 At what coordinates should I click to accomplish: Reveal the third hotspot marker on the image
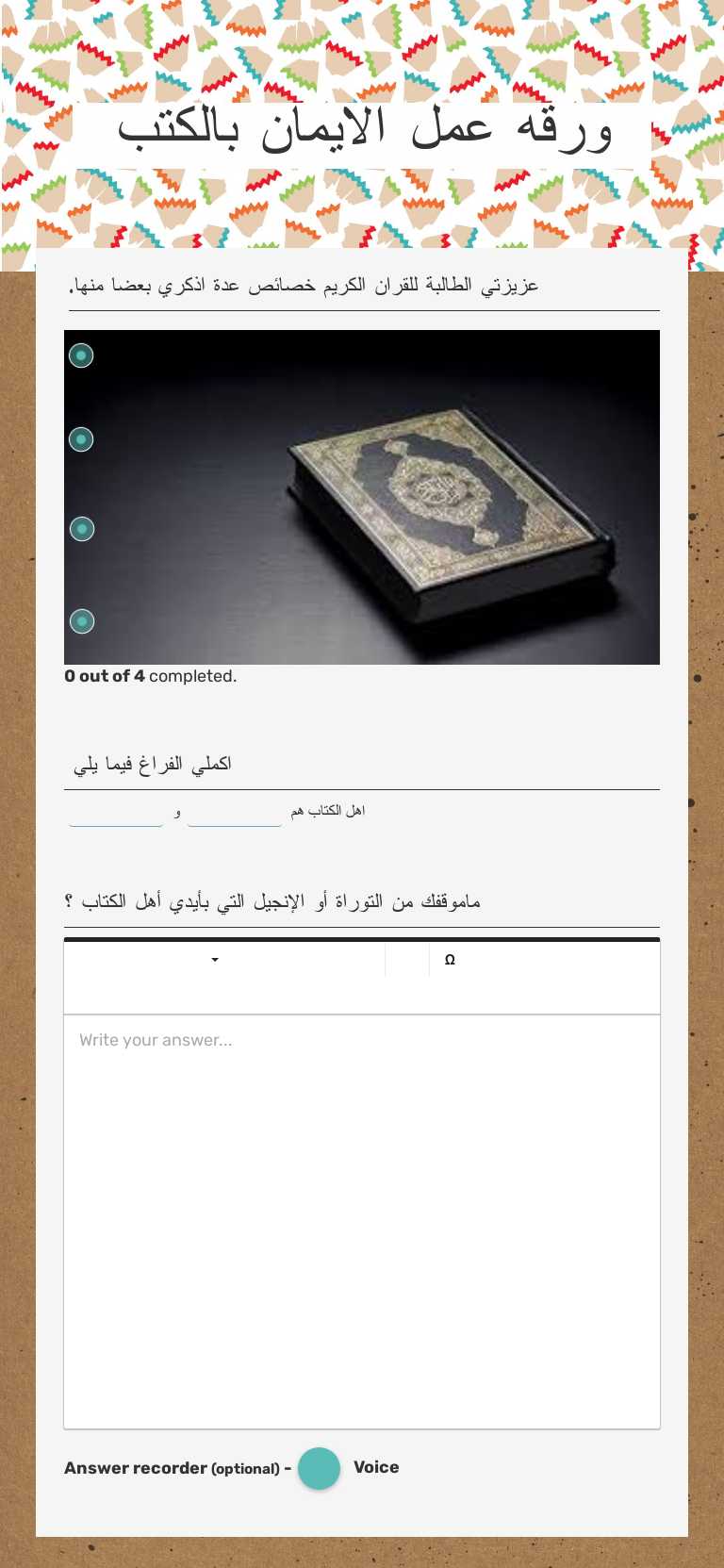click(x=81, y=529)
